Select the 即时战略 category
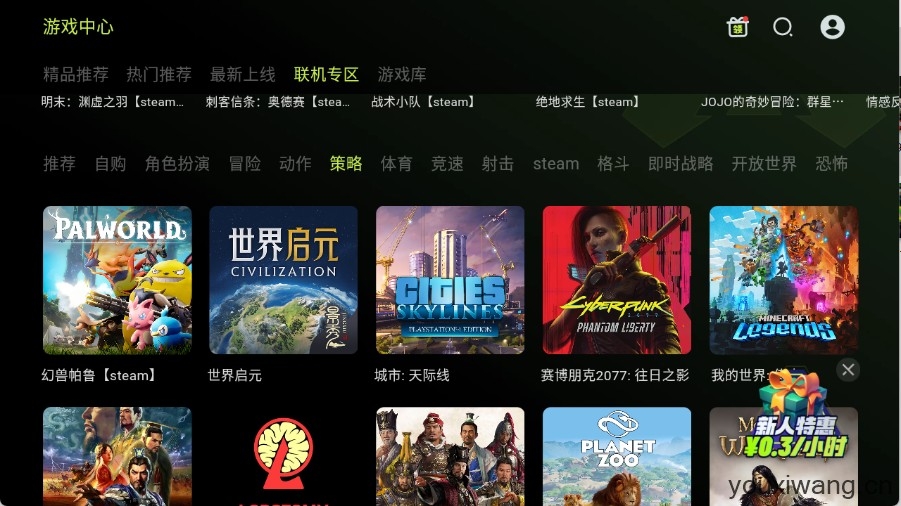This screenshot has height=506, width=901. pos(680,163)
